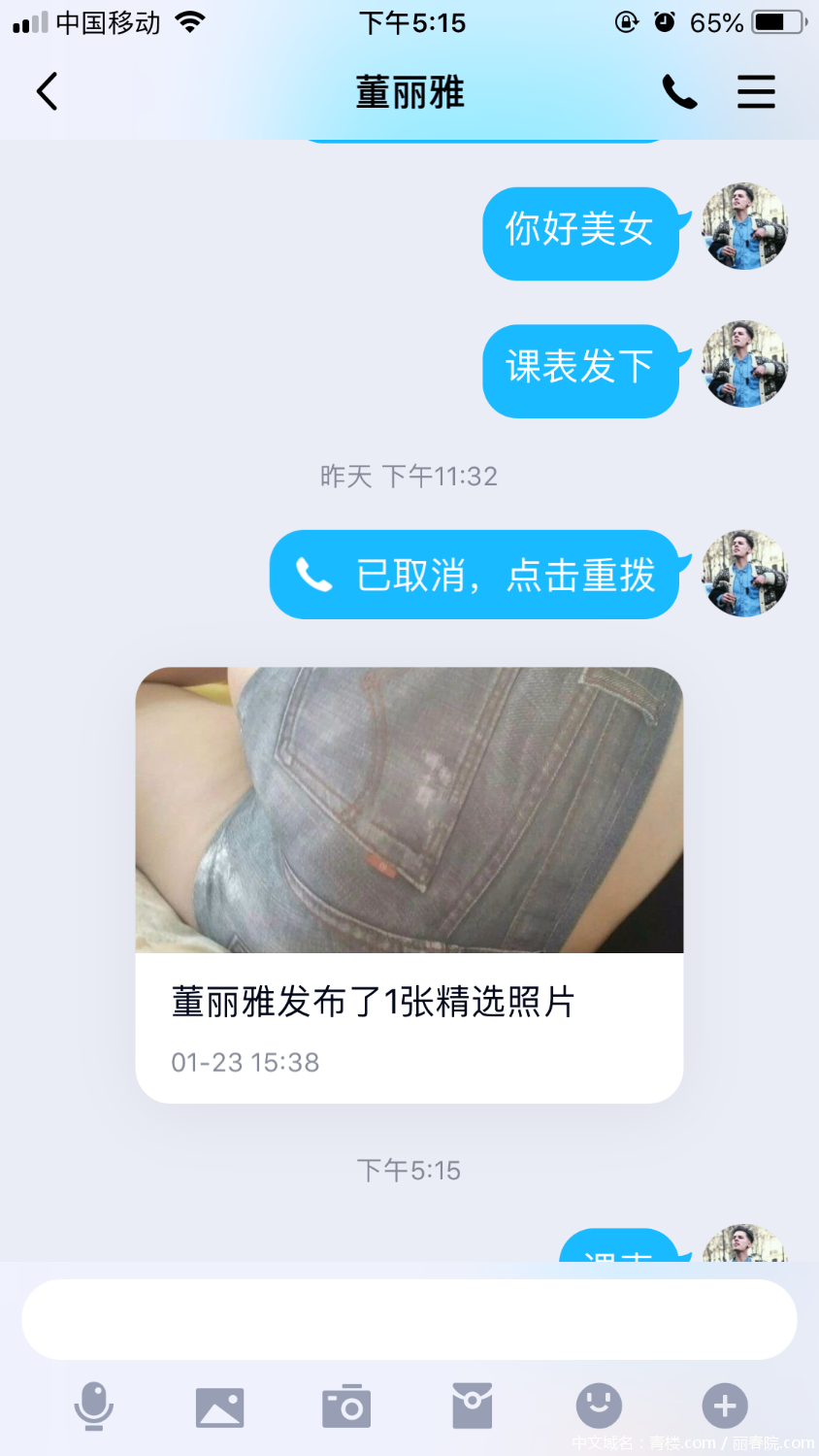This screenshot has height=1456, width=819.
Task: Redial via 已取消，点击重拨 bubble
Action: click(474, 575)
